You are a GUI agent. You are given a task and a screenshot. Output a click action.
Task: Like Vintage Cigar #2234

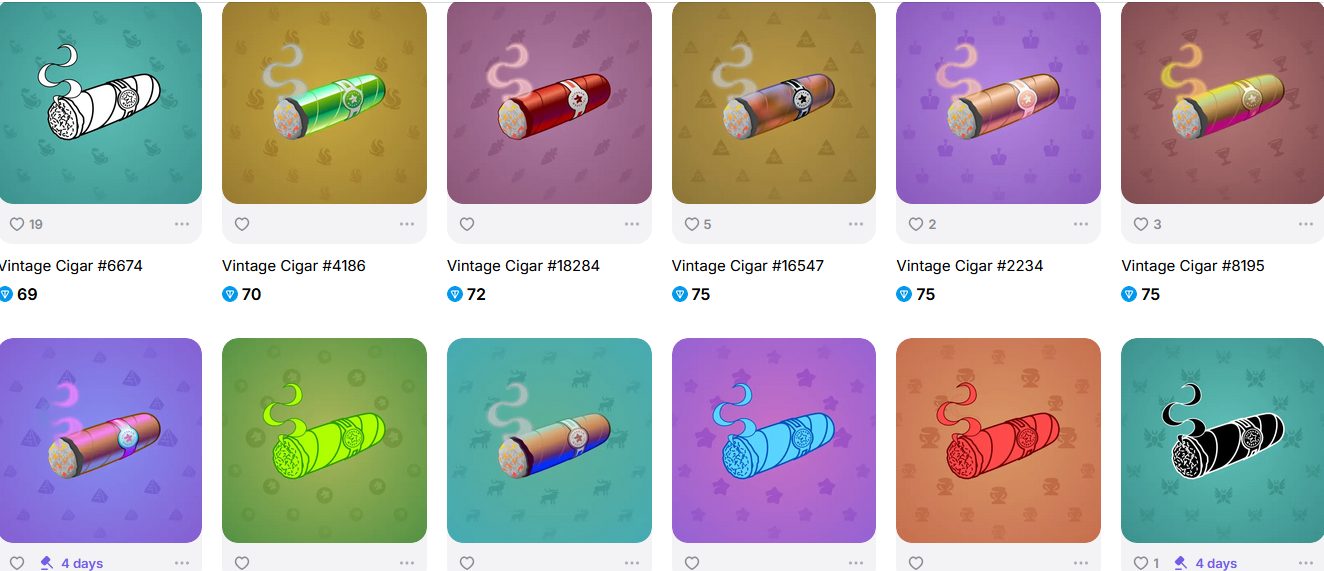coord(916,224)
